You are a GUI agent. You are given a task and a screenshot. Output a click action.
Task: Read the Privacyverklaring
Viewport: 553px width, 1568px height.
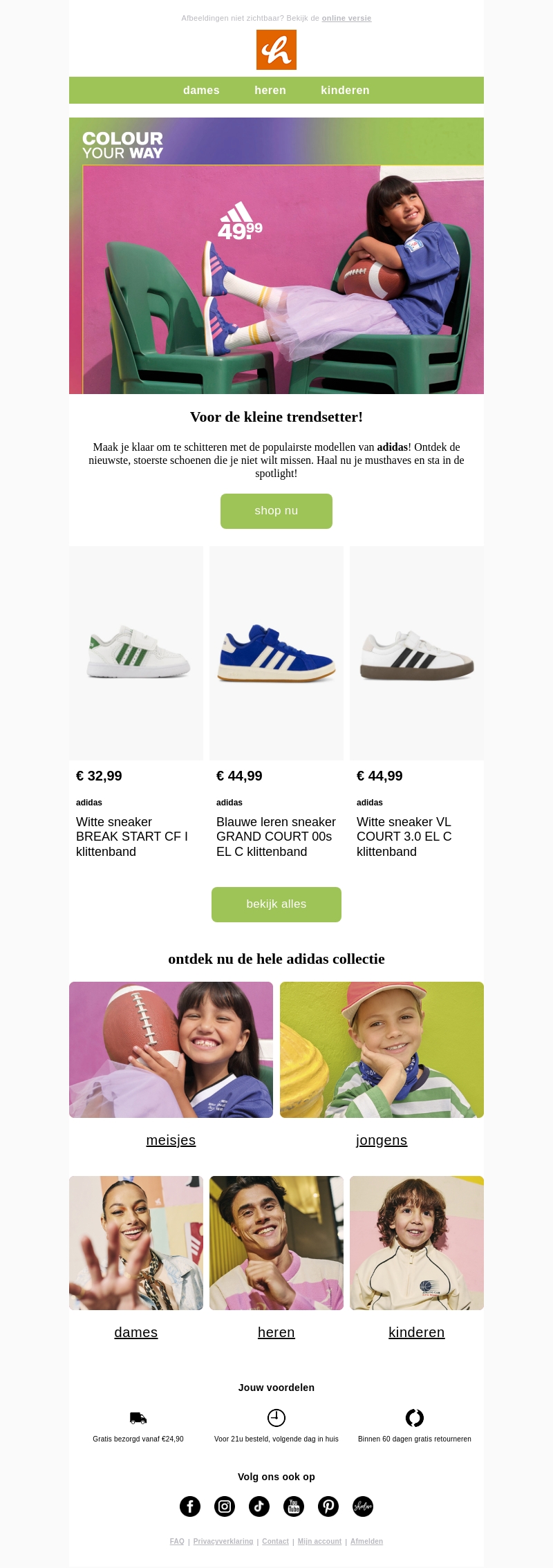point(223,1541)
